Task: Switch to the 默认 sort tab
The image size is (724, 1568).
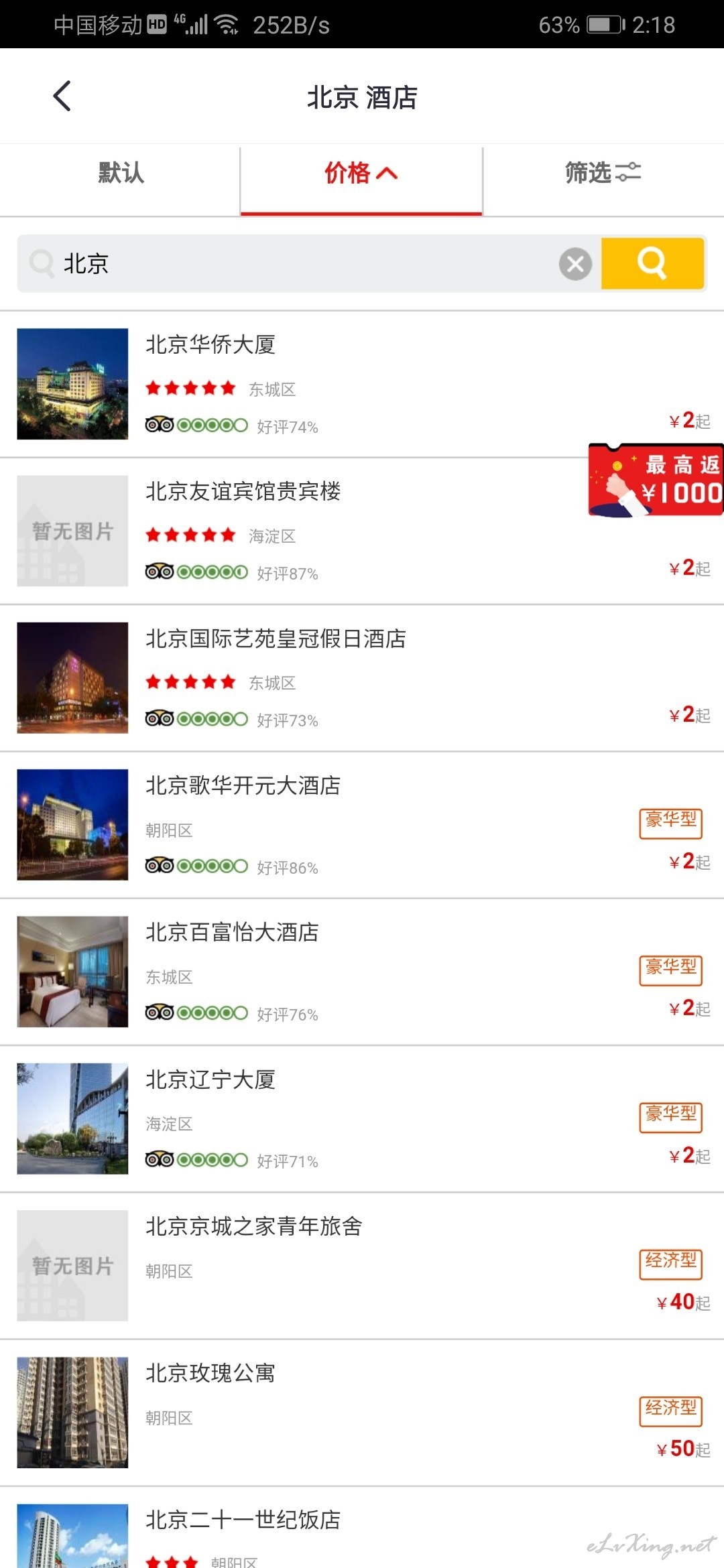Action: pyautogui.click(x=121, y=173)
